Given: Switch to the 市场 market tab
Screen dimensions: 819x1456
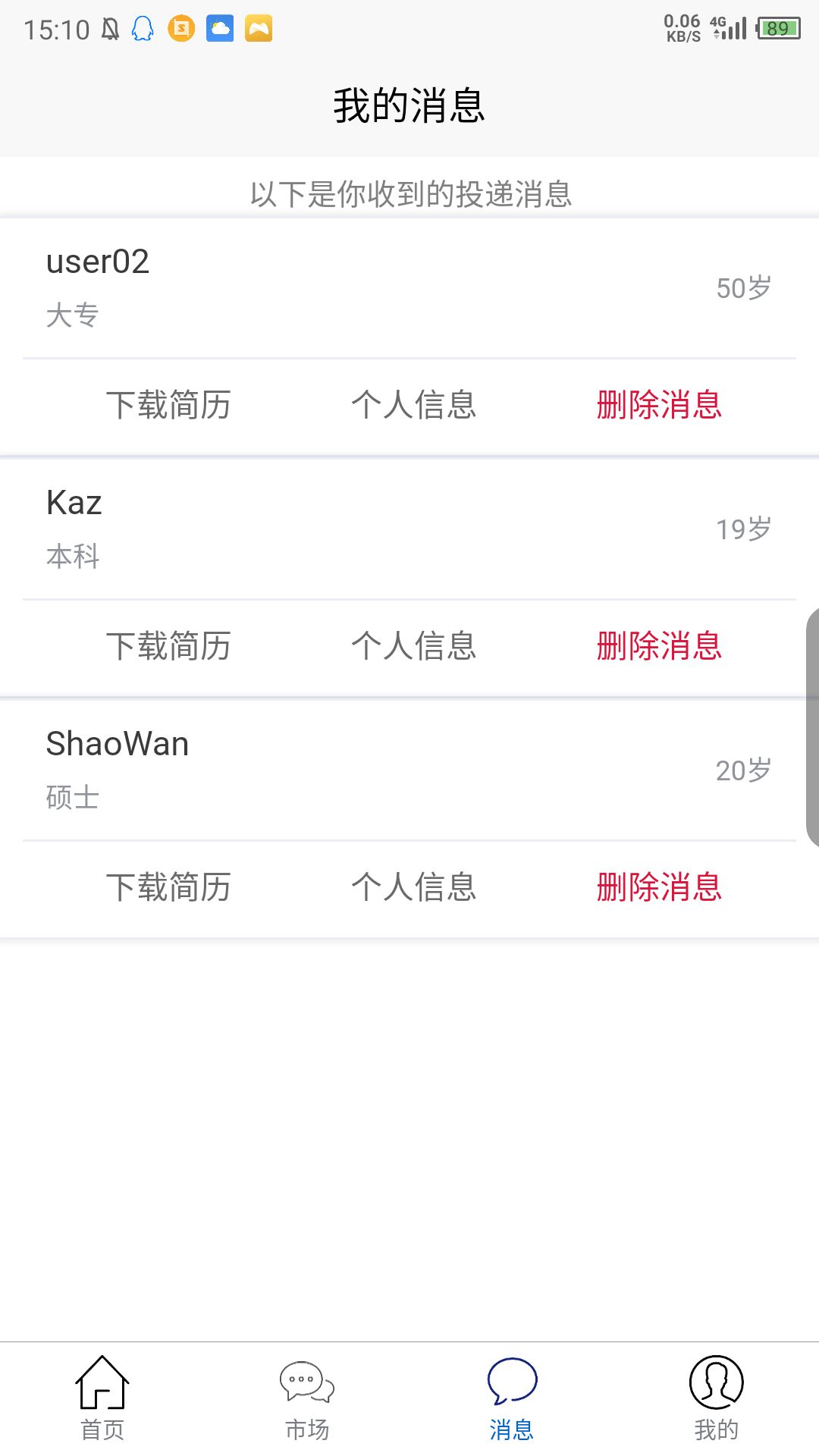Looking at the screenshot, I should point(307,1398).
